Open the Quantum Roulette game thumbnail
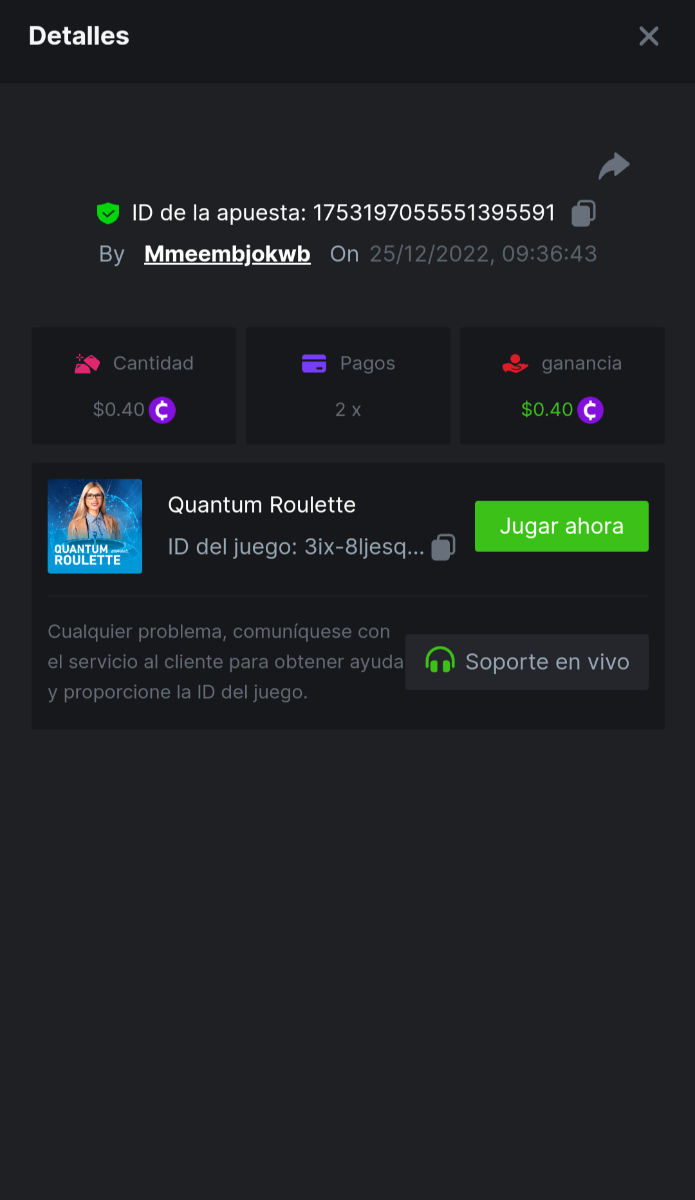 [95, 526]
